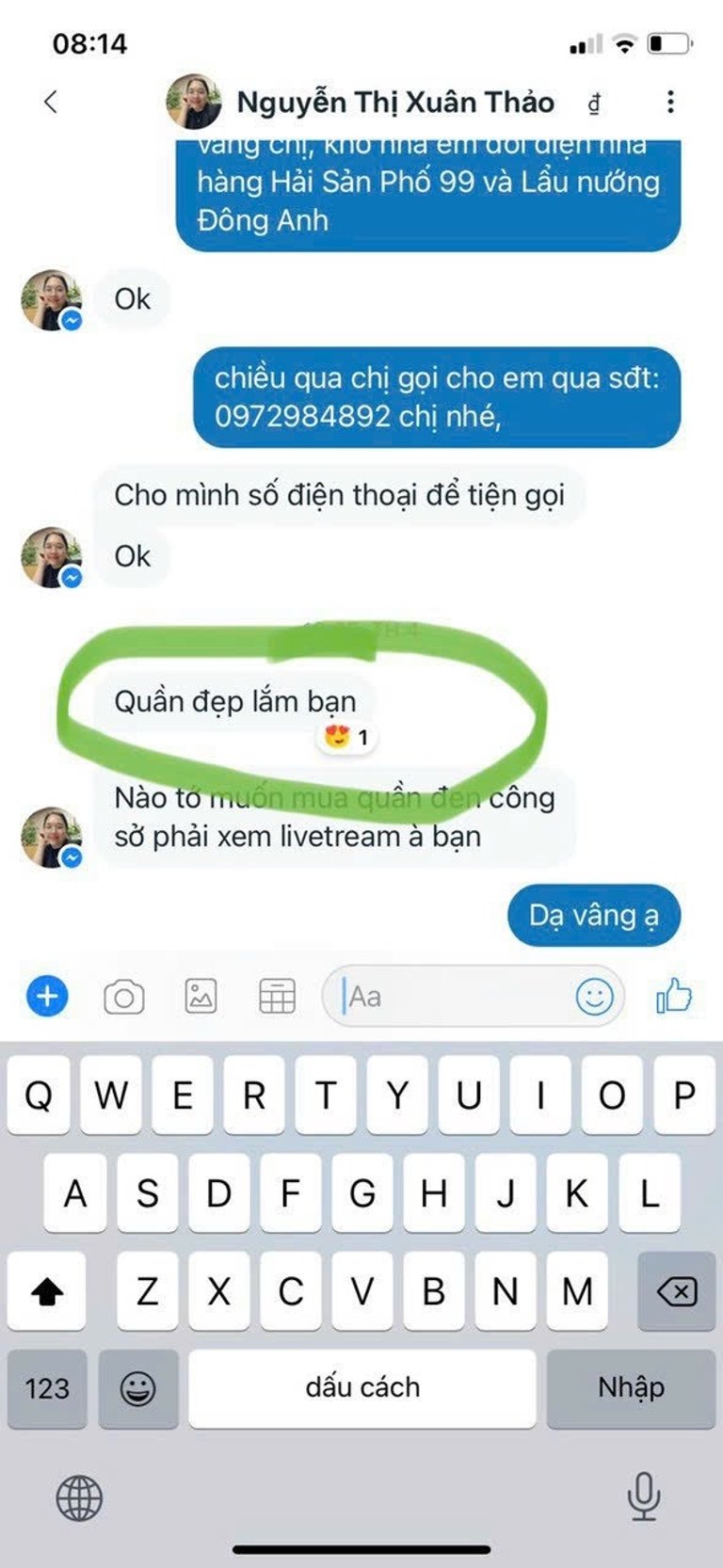The image size is (723, 1568).
Task: Go back from the chat
Action: coord(51,102)
